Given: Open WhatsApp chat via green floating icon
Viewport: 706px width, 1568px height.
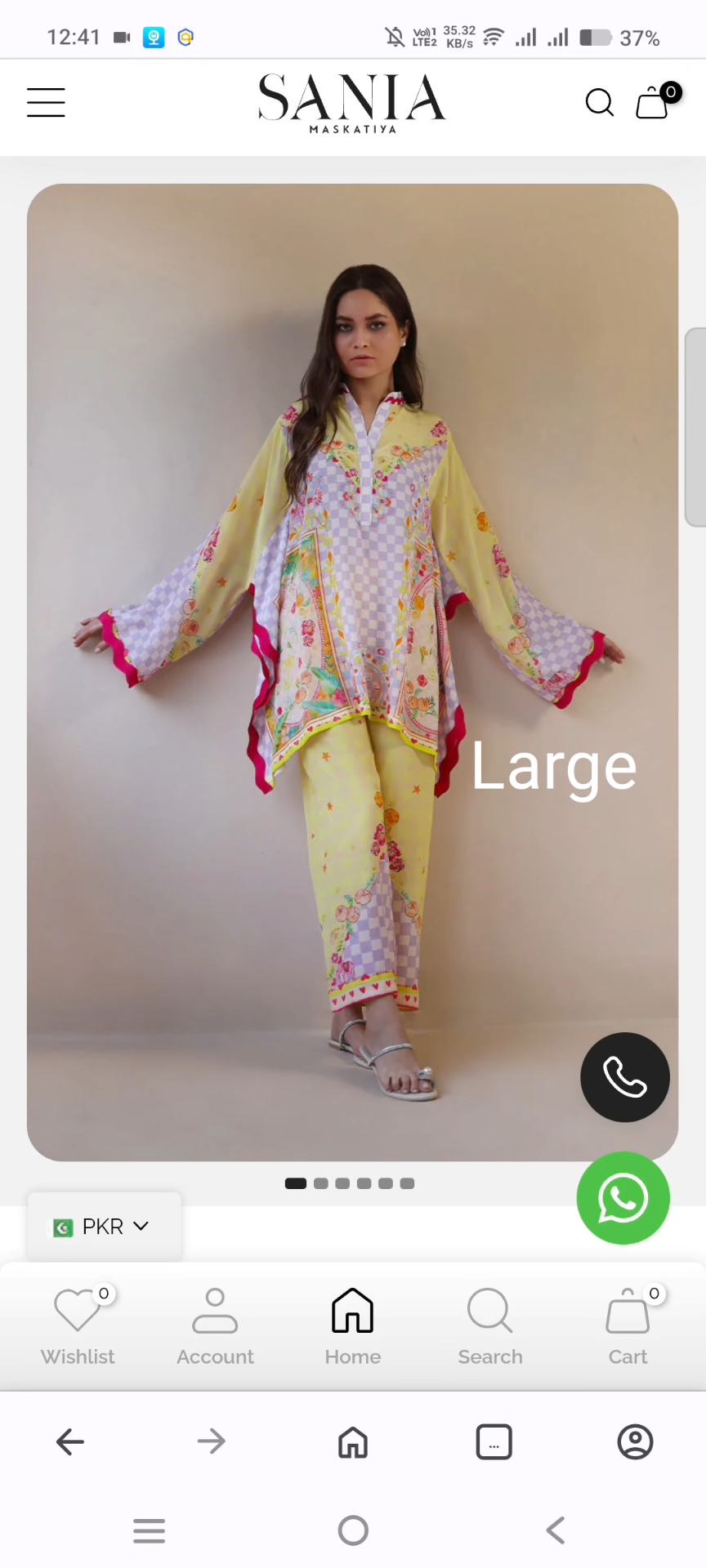Looking at the screenshot, I should click(623, 1197).
